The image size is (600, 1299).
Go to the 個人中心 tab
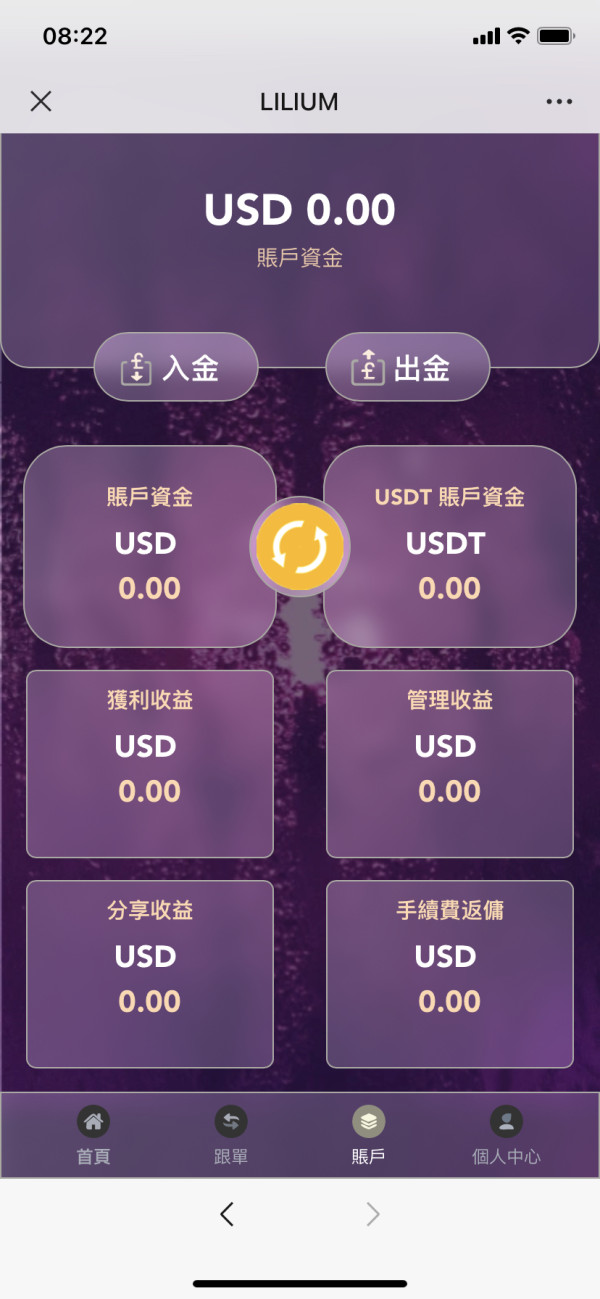(506, 1136)
